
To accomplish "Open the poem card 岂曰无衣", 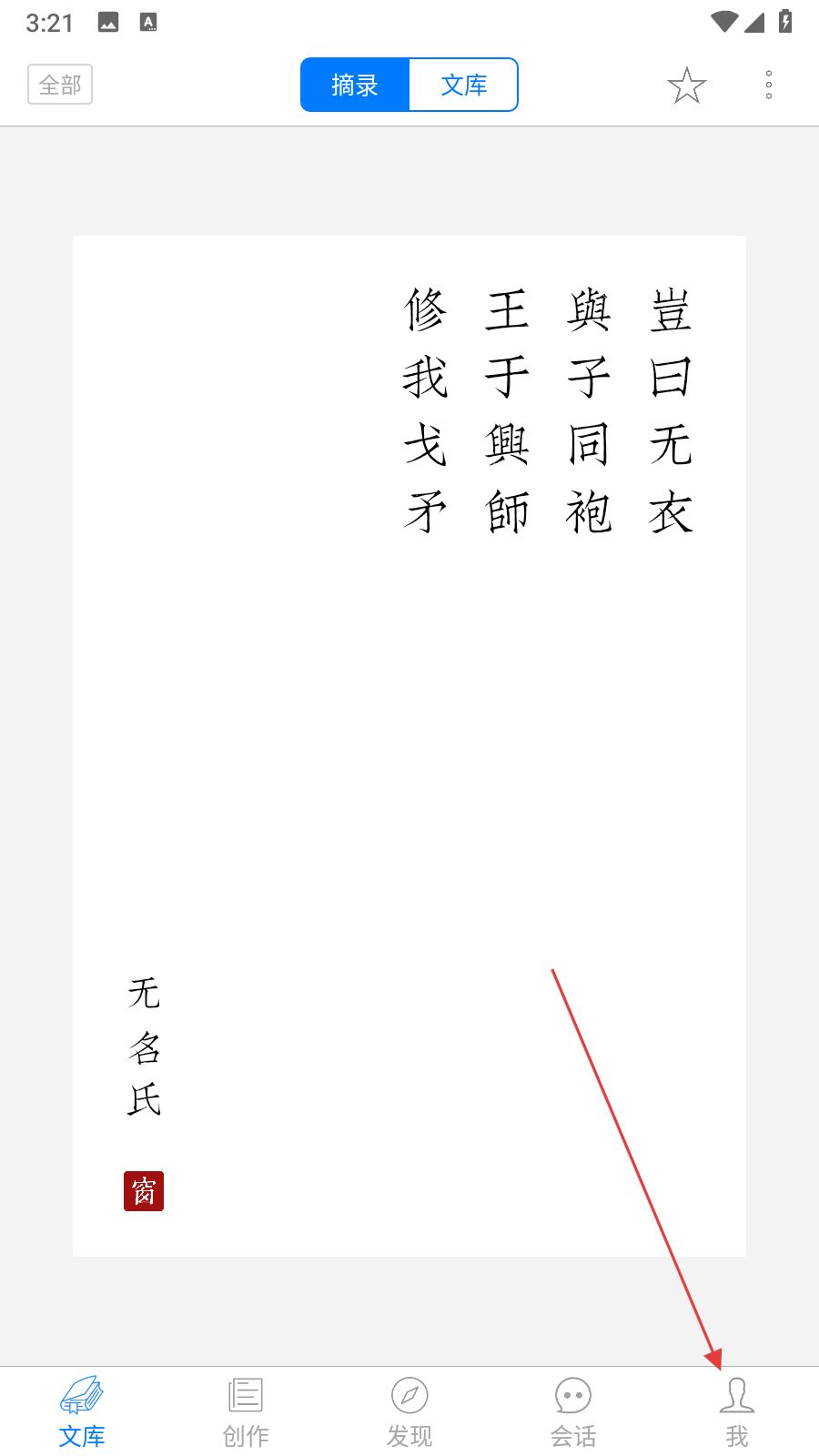I will 409,746.
